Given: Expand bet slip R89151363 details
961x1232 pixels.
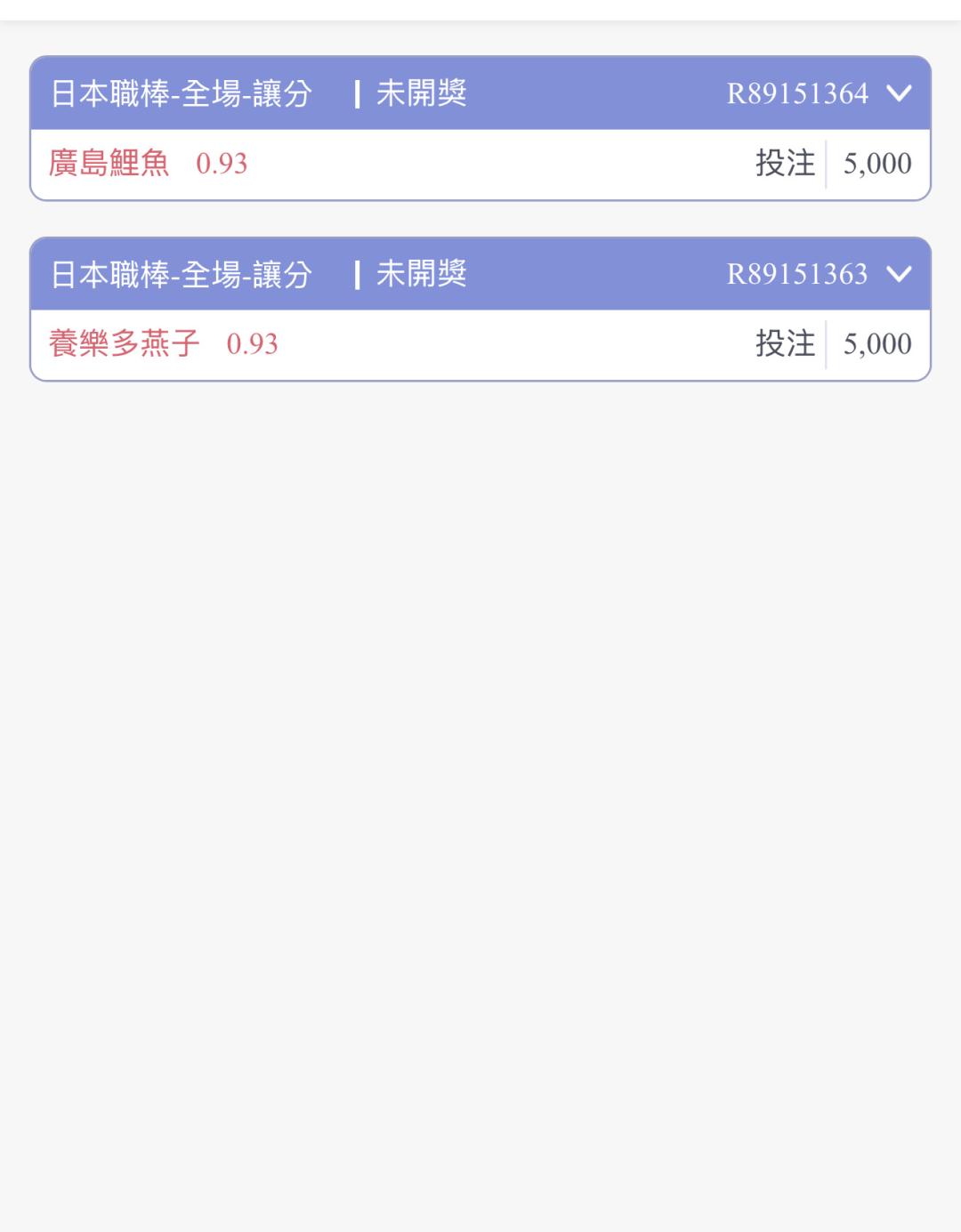Looking at the screenshot, I should pos(899,274).
